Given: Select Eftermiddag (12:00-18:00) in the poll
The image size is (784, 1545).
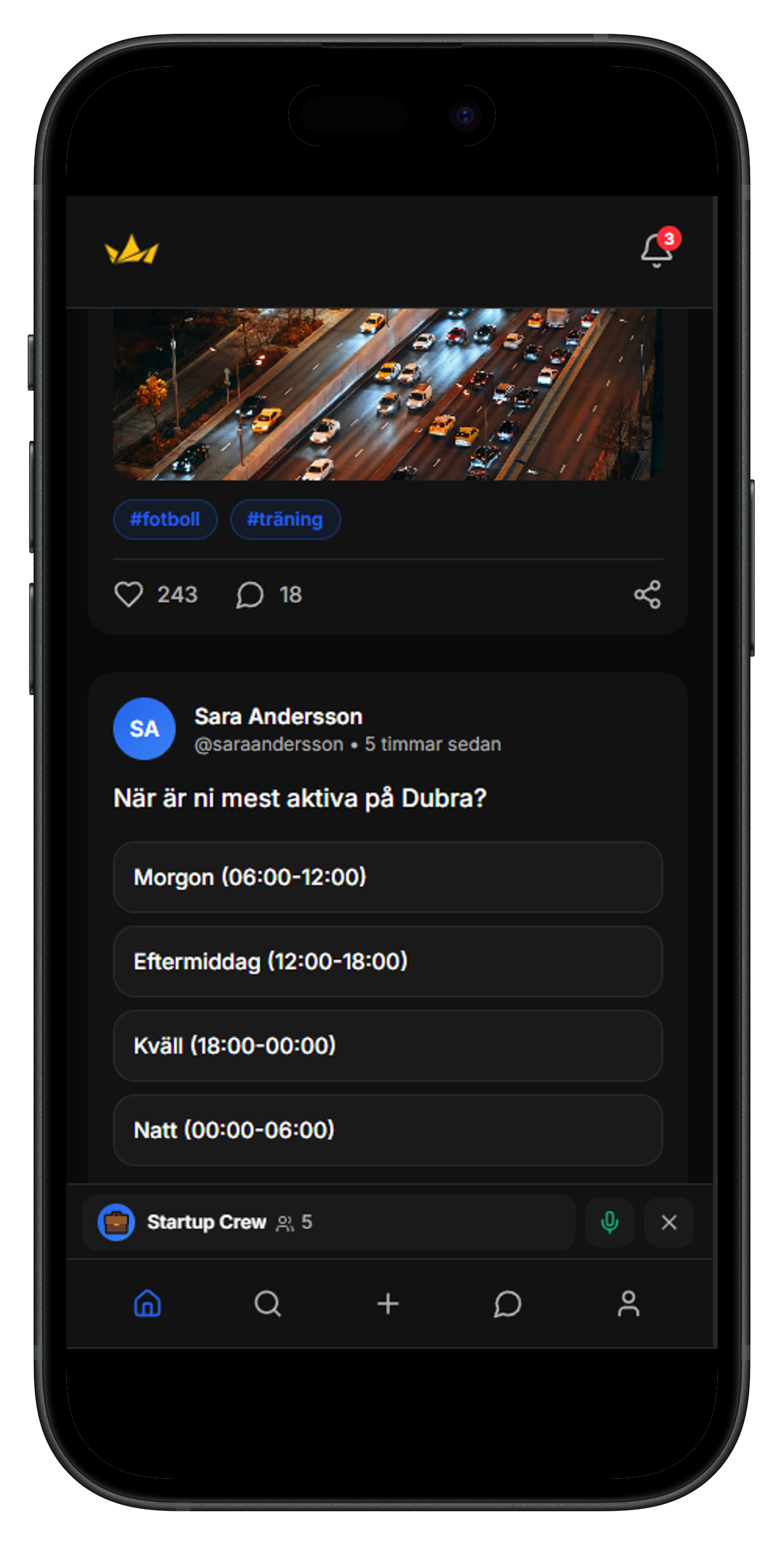Looking at the screenshot, I should (387, 961).
